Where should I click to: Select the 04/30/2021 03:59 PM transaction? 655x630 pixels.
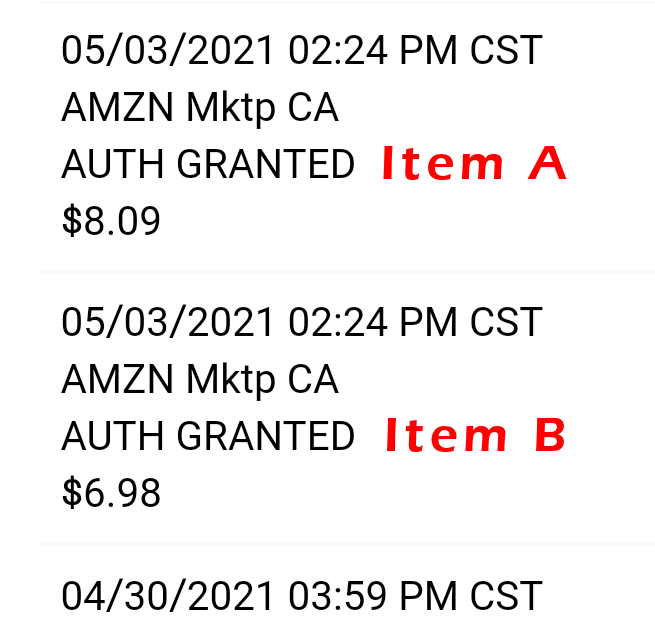click(x=300, y=595)
